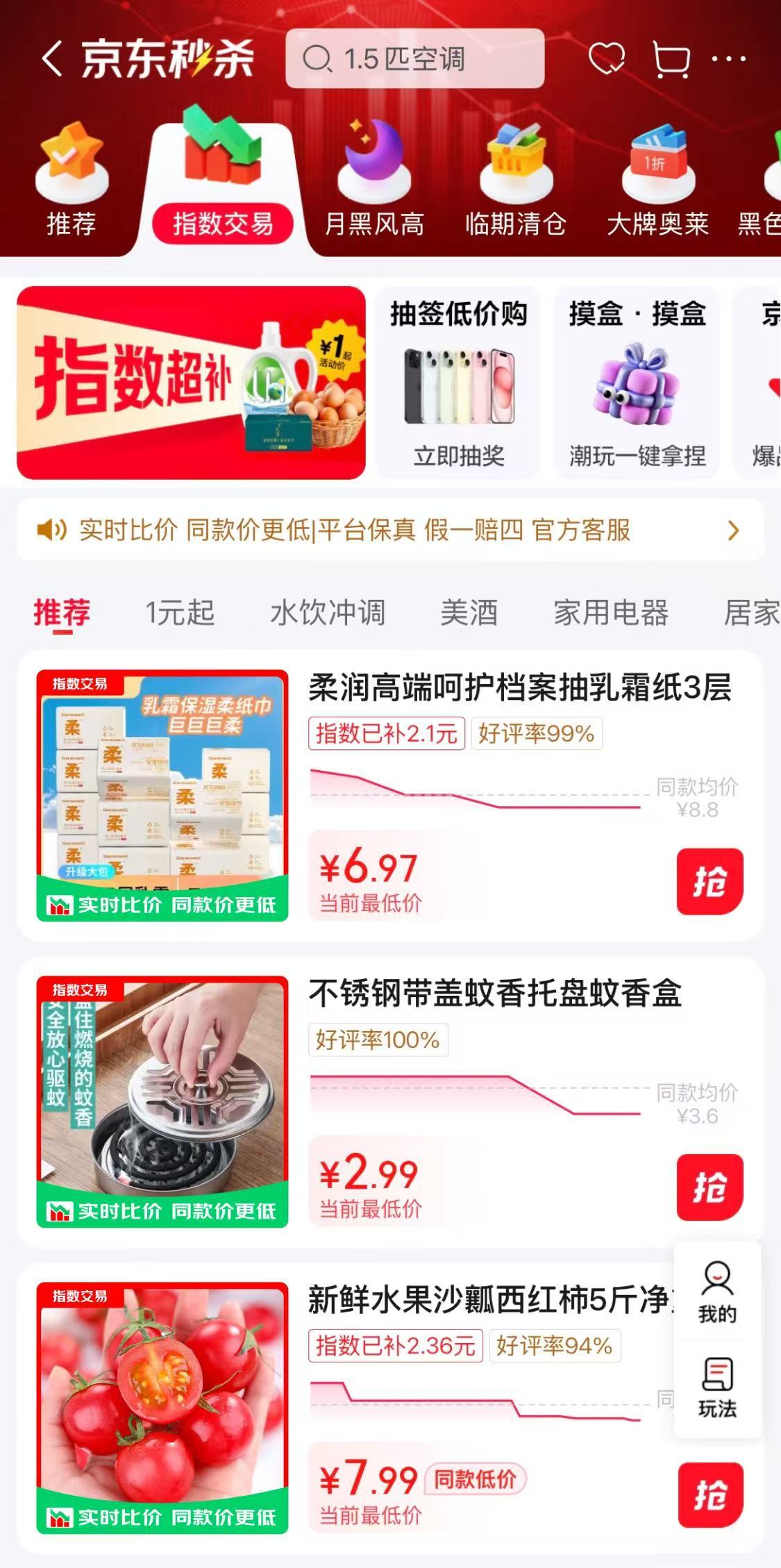
Task: Open the search box showing 1.5匹空调
Action: click(x=414, y=58)
